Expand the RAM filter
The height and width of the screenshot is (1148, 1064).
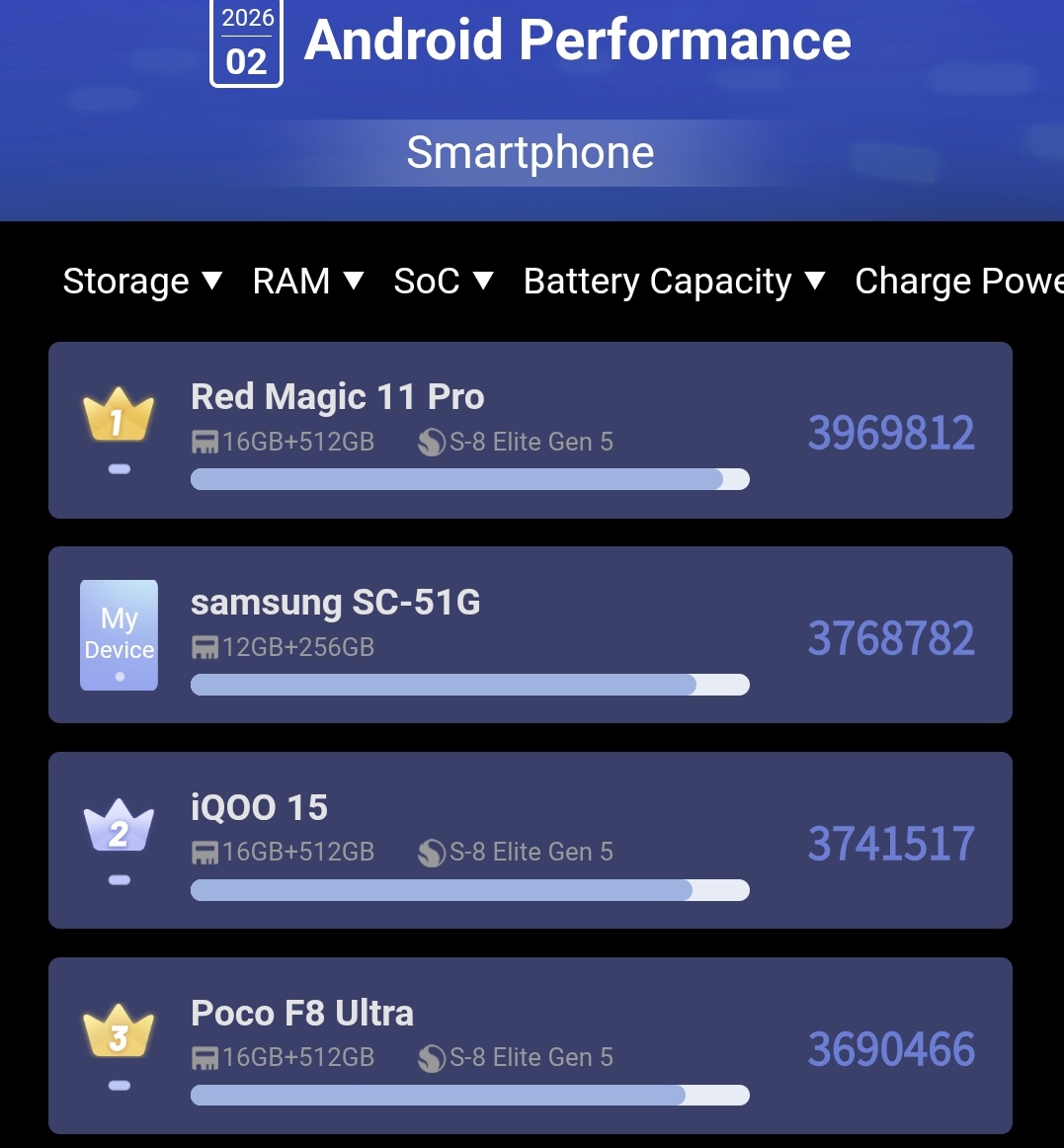point(308,282)
